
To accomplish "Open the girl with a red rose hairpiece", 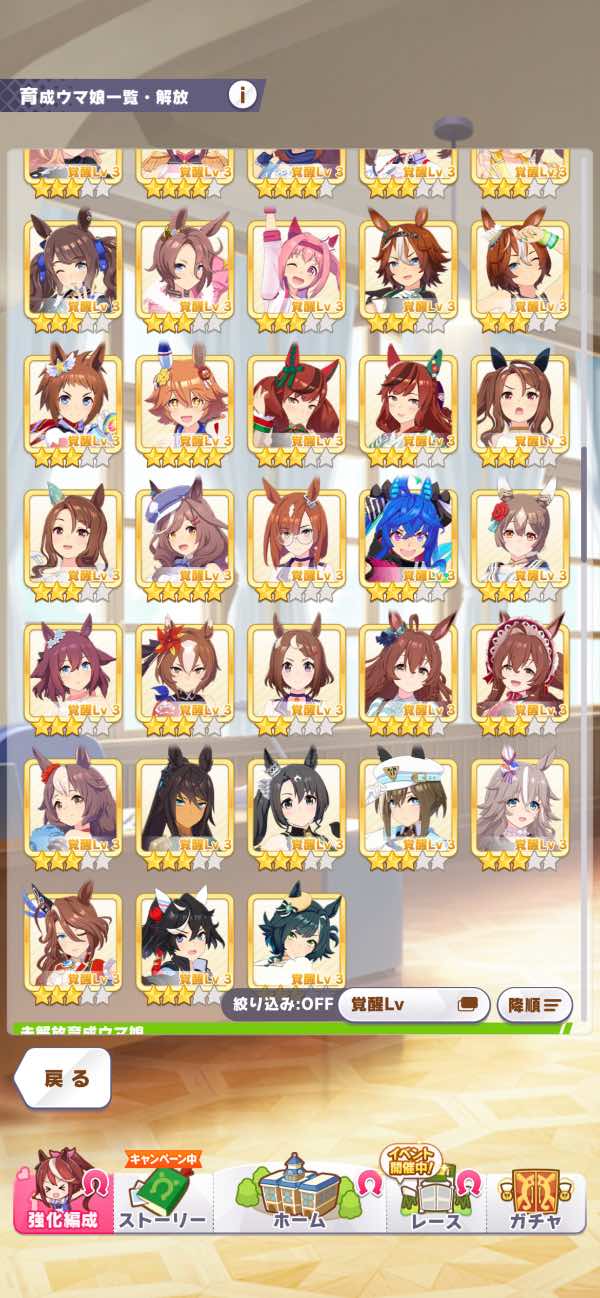I will point(520,539).
